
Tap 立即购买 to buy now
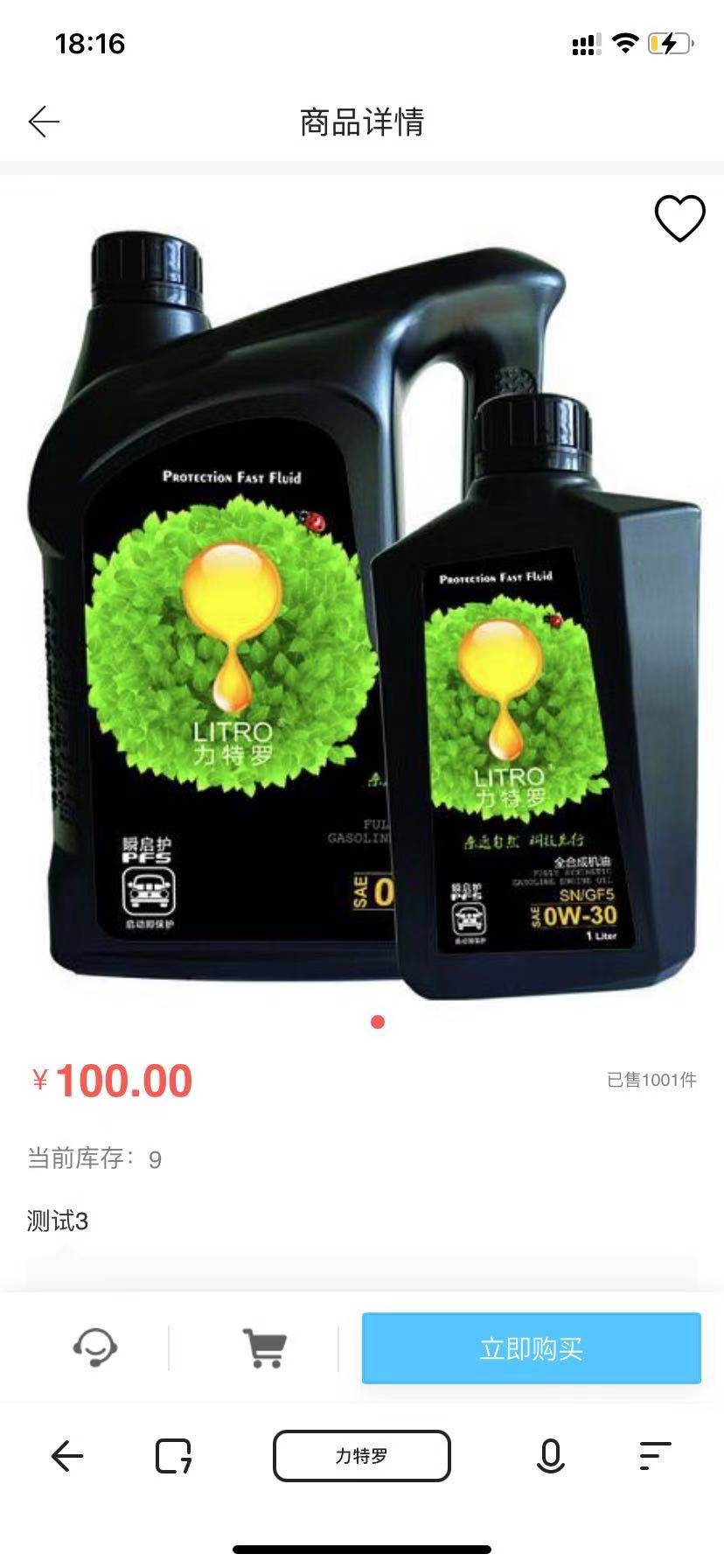coord(531,1347)
